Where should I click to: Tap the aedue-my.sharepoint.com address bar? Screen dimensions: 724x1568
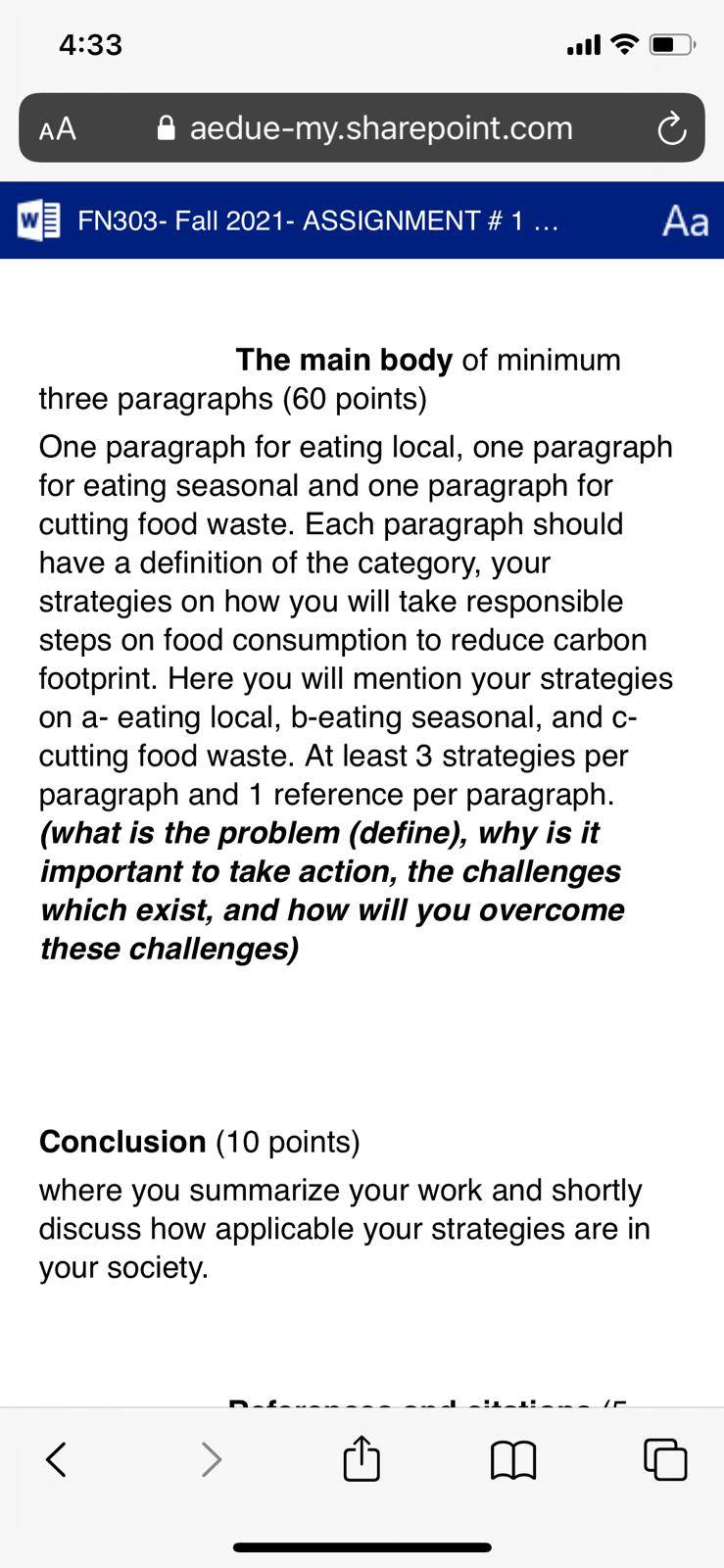click(x=364, y=127)
